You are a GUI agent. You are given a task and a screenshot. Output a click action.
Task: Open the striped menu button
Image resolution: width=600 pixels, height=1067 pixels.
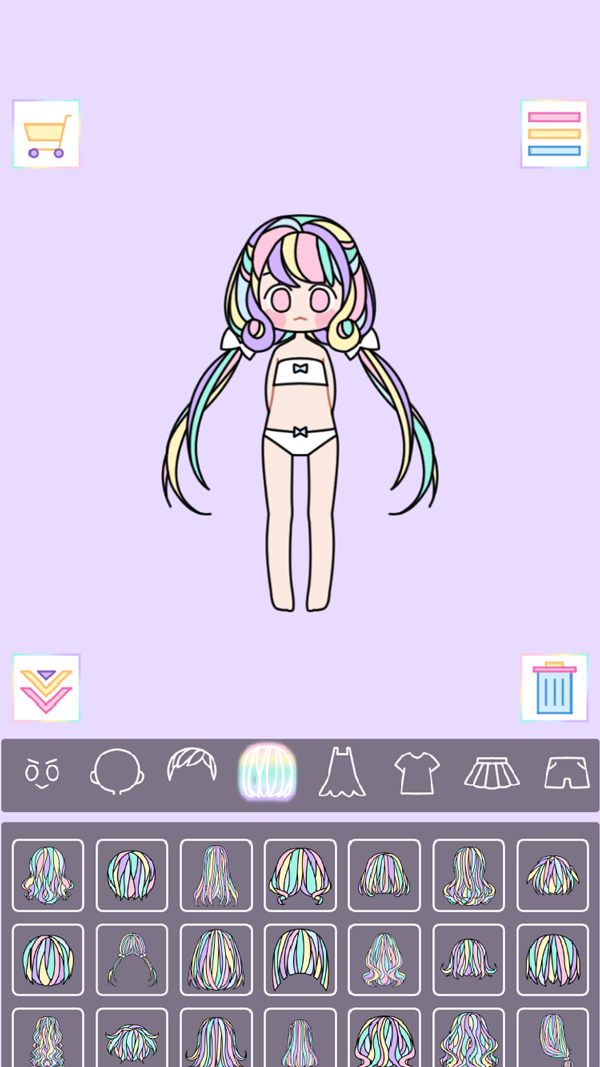point(554,134)
